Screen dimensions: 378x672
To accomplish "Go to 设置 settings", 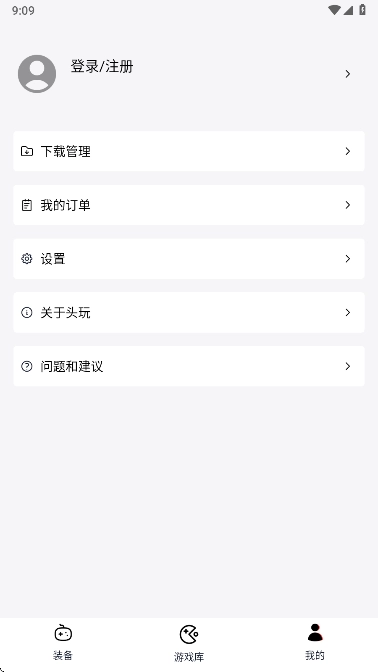I will 189,259.
